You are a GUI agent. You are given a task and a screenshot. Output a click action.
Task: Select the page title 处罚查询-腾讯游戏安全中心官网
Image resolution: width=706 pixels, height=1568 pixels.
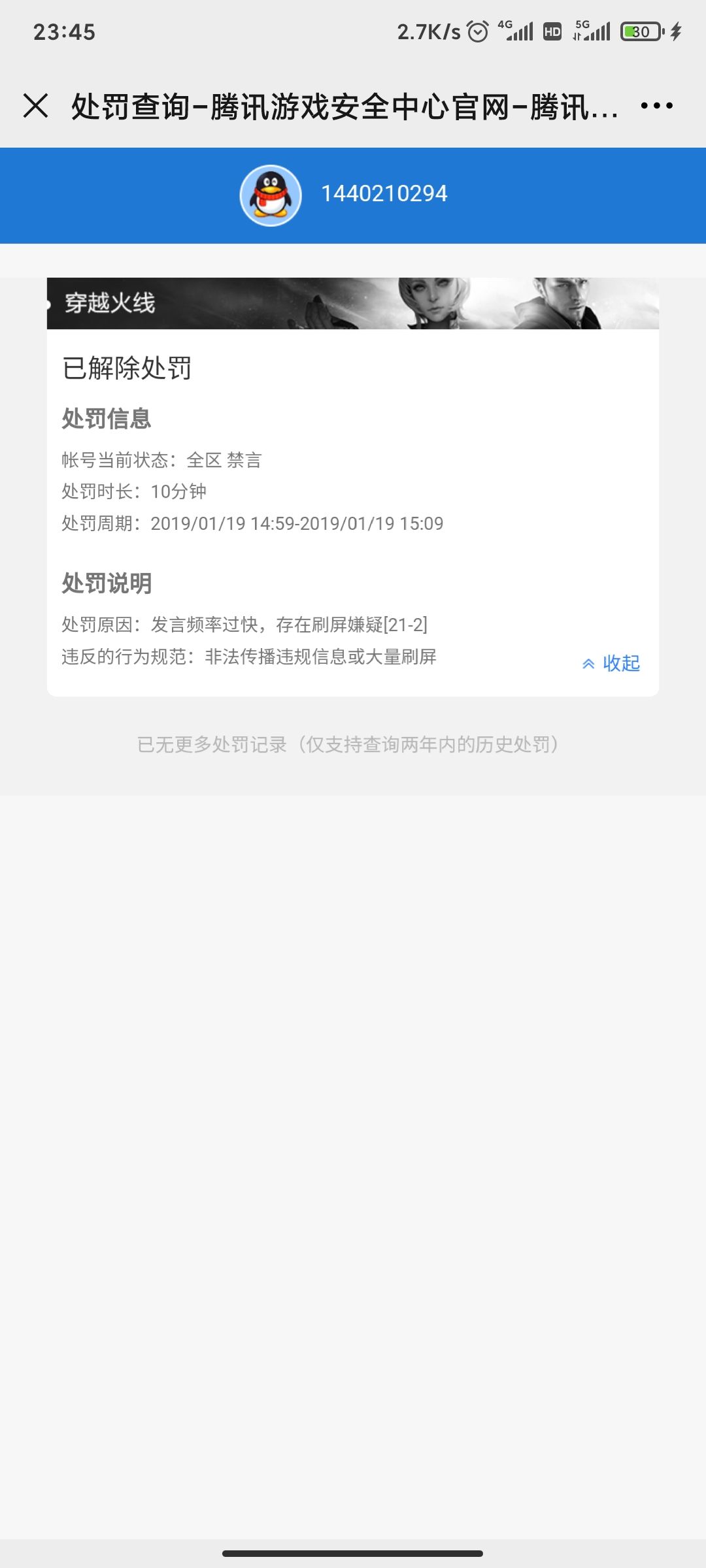pos(340,106)
